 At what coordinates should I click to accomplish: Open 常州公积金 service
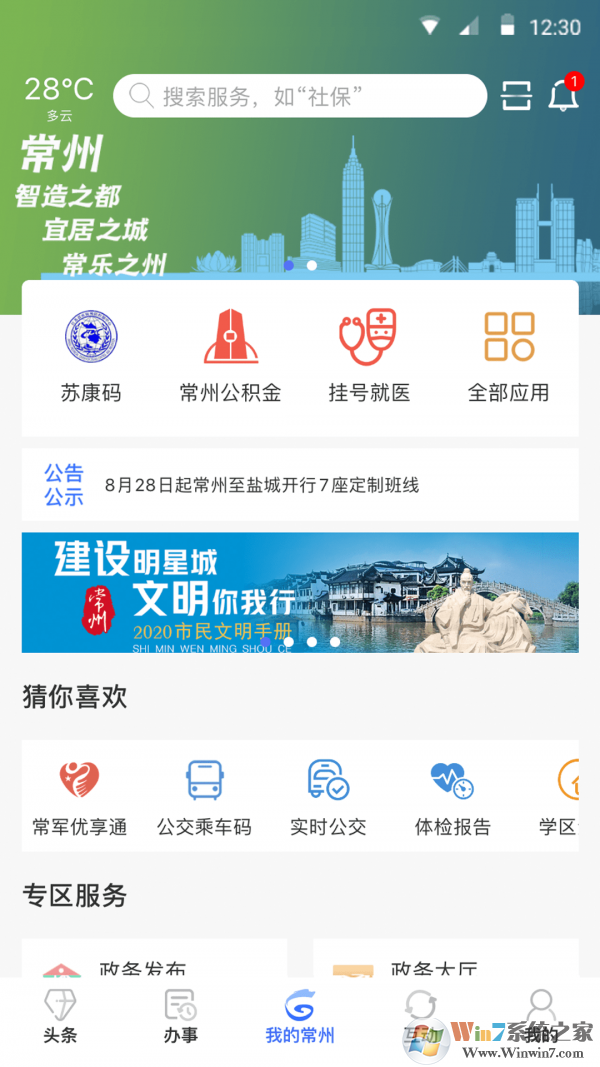(x=230, y=357)
